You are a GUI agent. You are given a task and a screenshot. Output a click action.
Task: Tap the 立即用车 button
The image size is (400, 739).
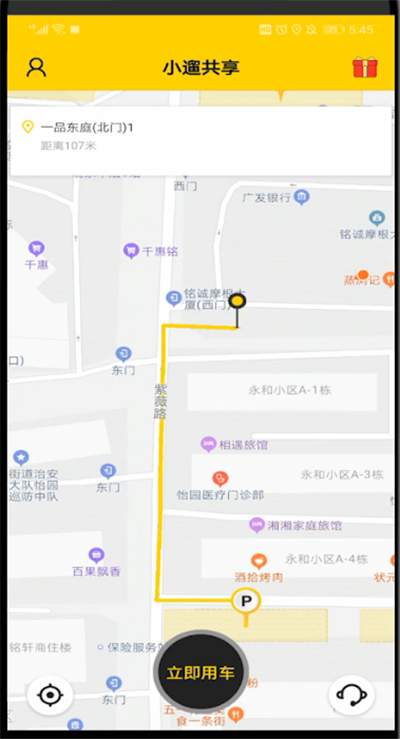[x=201, y=672]
